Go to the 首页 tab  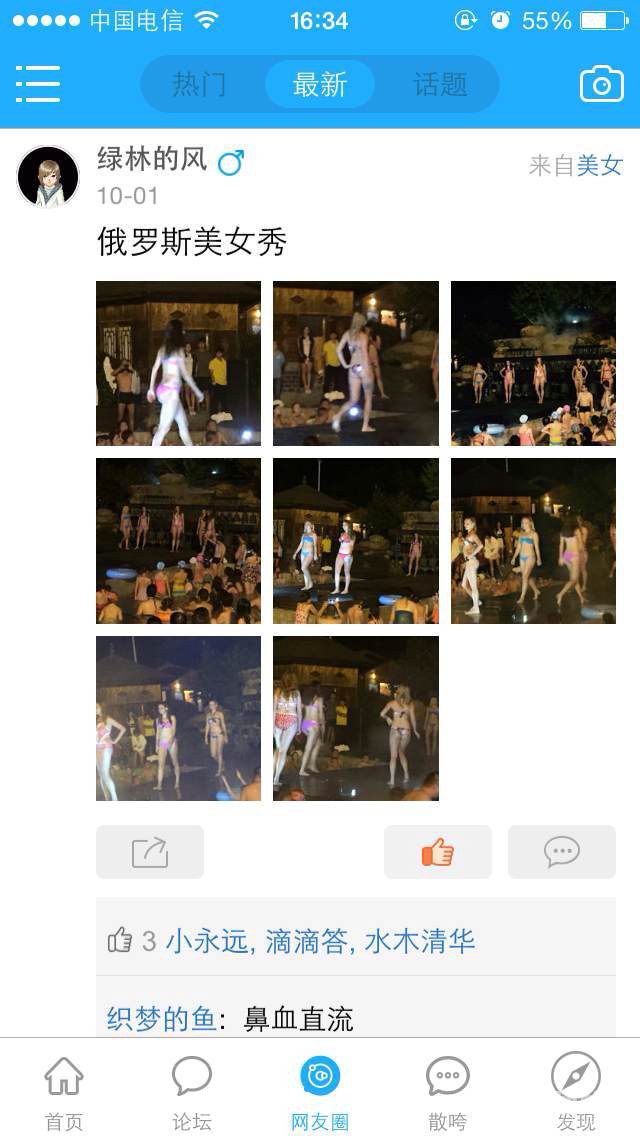click(64, 1092)
